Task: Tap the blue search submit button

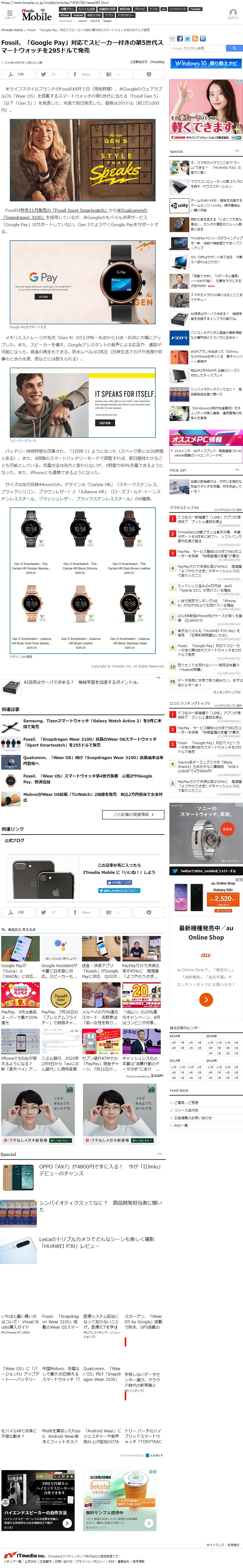Action: click(x=234, y=48)
